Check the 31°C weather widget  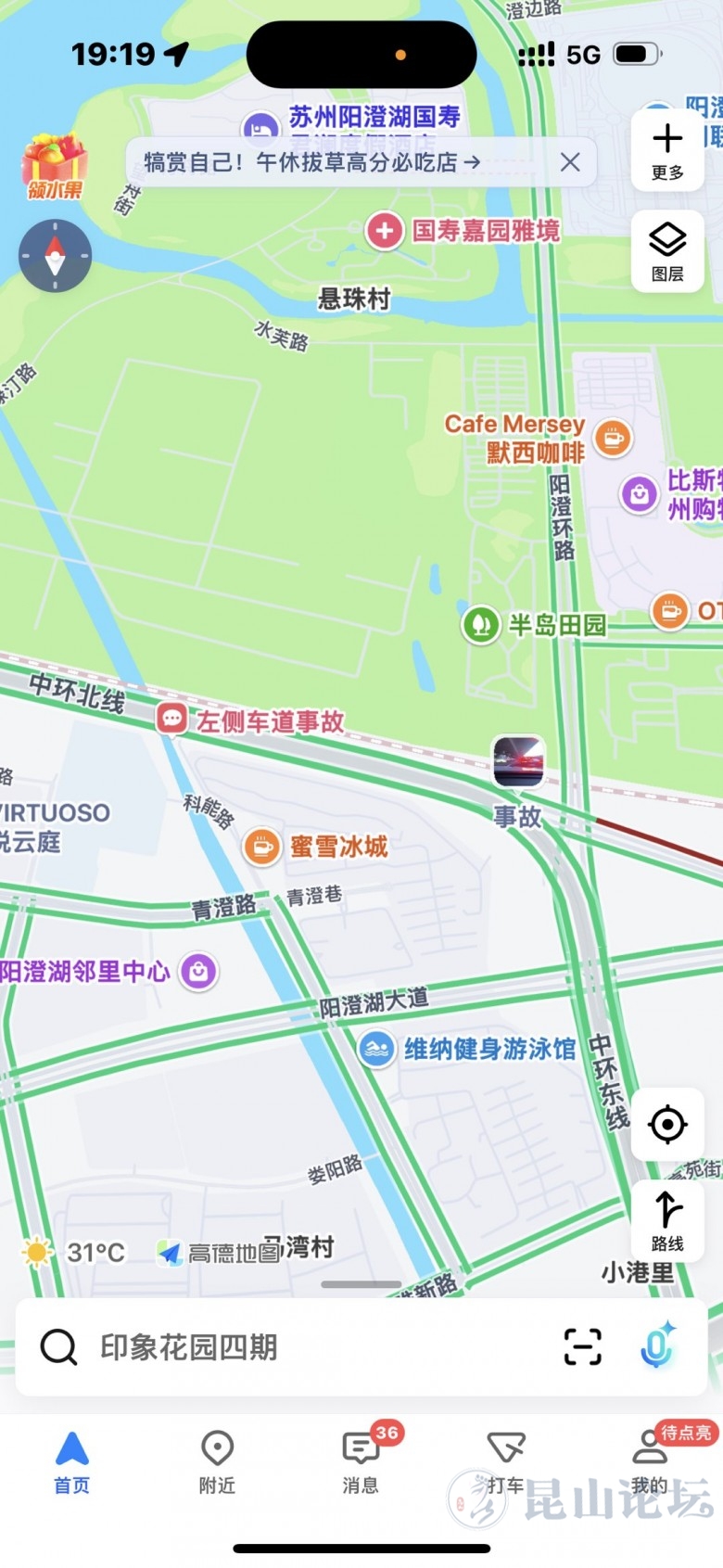click(74, 1253)
